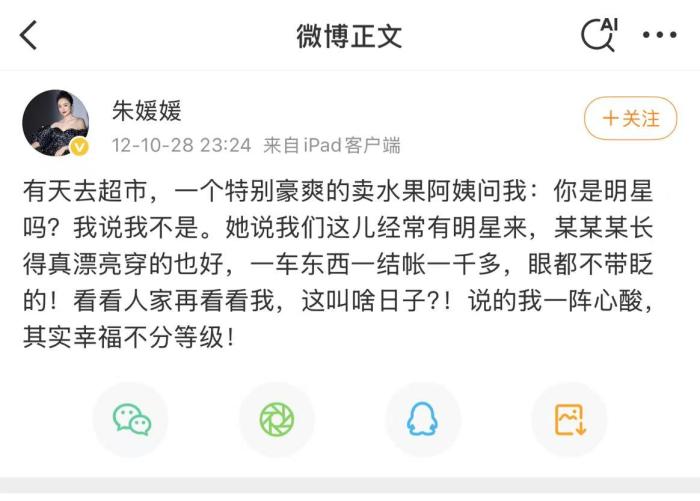
Task: Go back from the Weibo post page
Action: click(28, 35)
